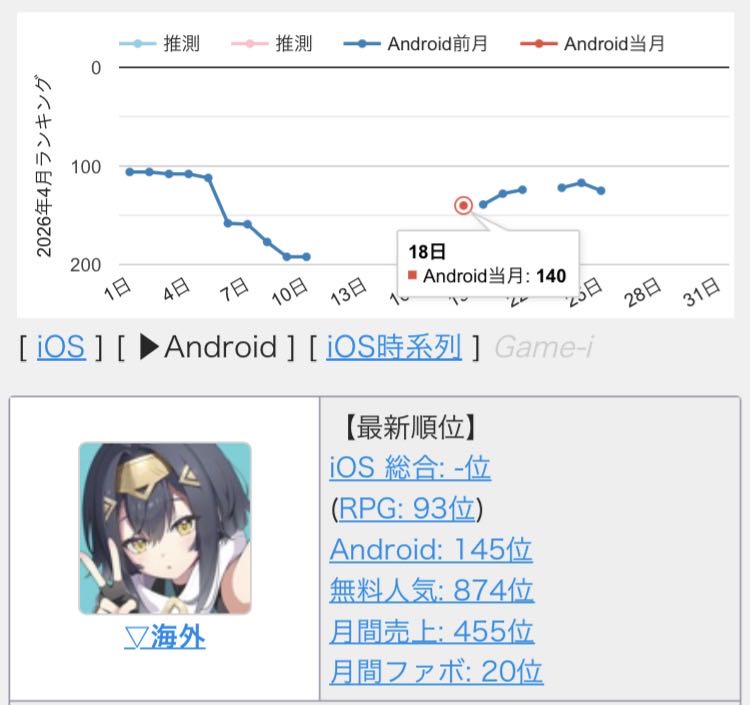Open the ▽海外 link under the icon

164,638
